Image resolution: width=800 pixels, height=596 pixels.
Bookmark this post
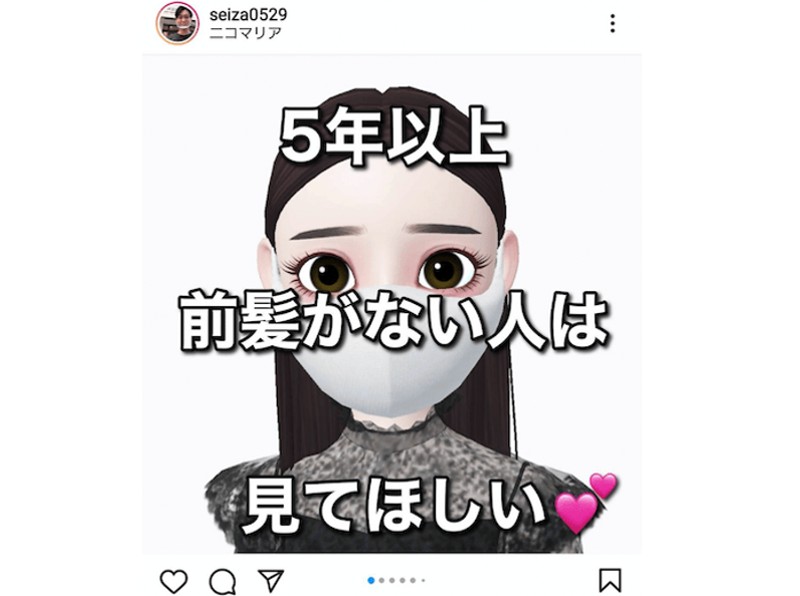(x=610, y=580)
